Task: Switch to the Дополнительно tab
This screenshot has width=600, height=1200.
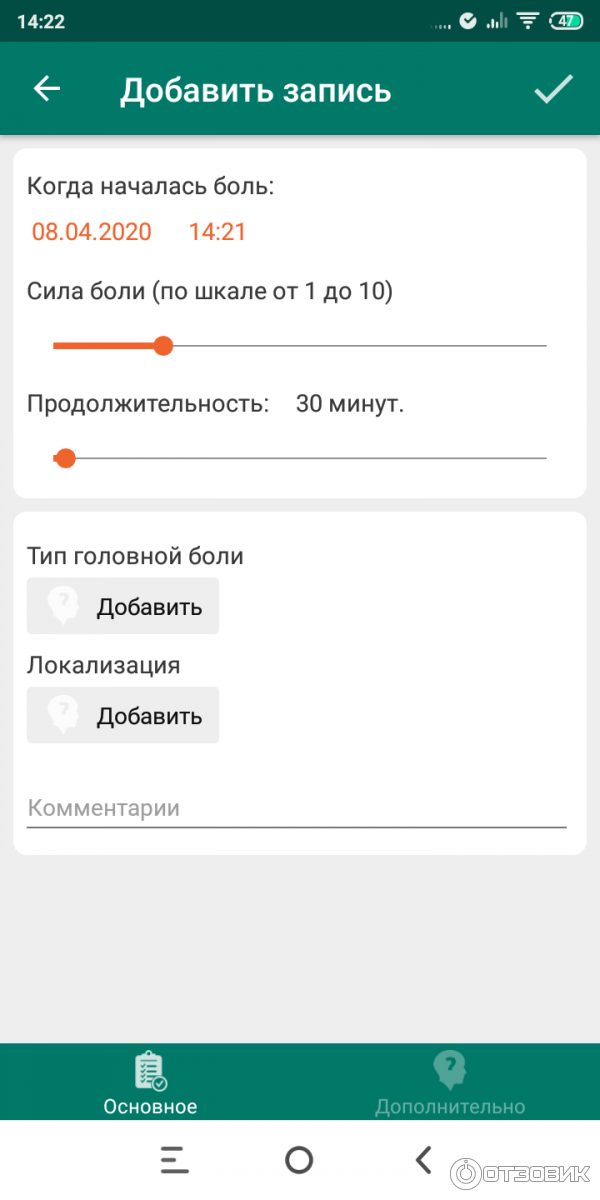Action: pos(450,1082)
